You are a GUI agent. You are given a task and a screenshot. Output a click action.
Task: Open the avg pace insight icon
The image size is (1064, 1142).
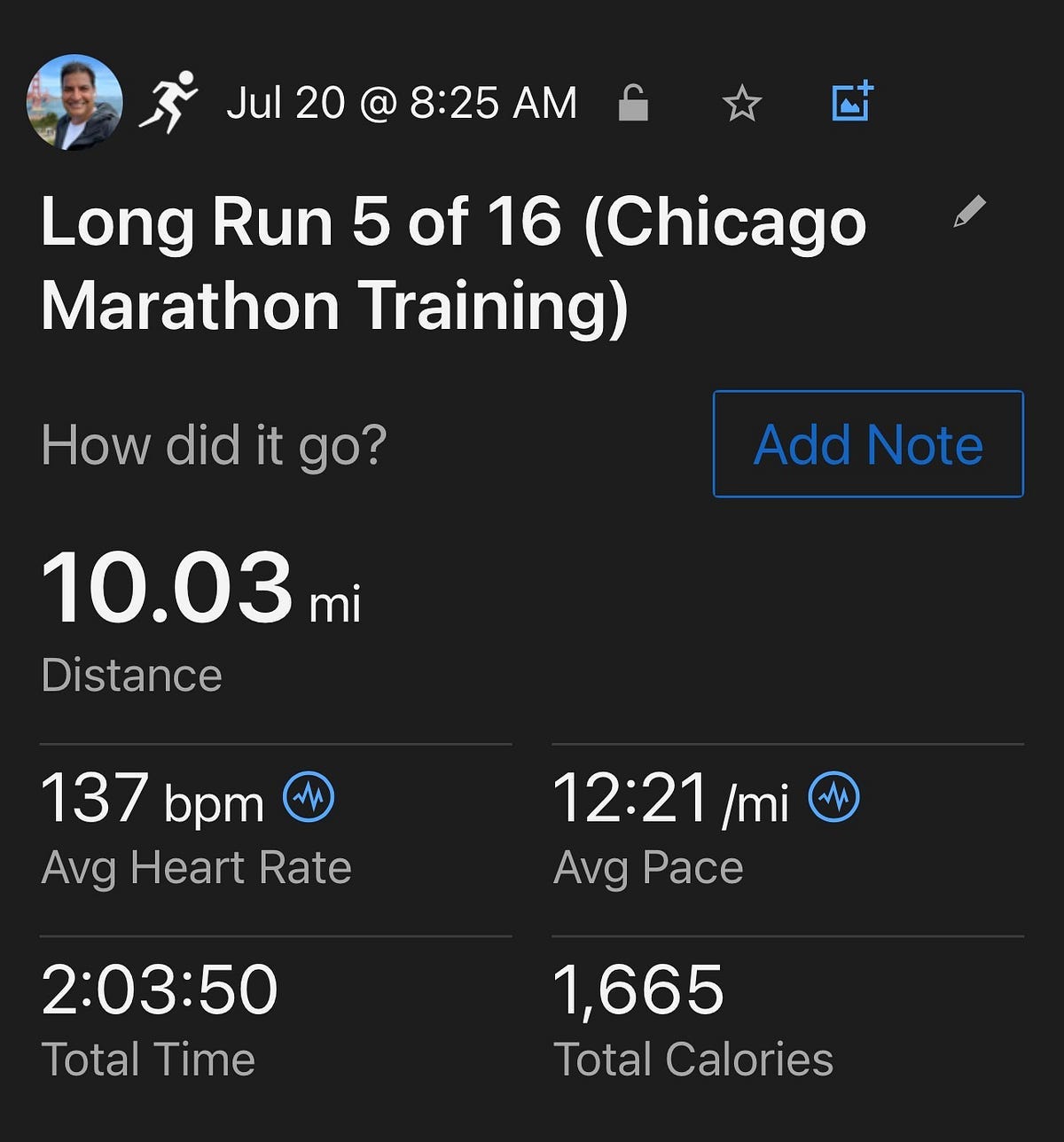834,796
